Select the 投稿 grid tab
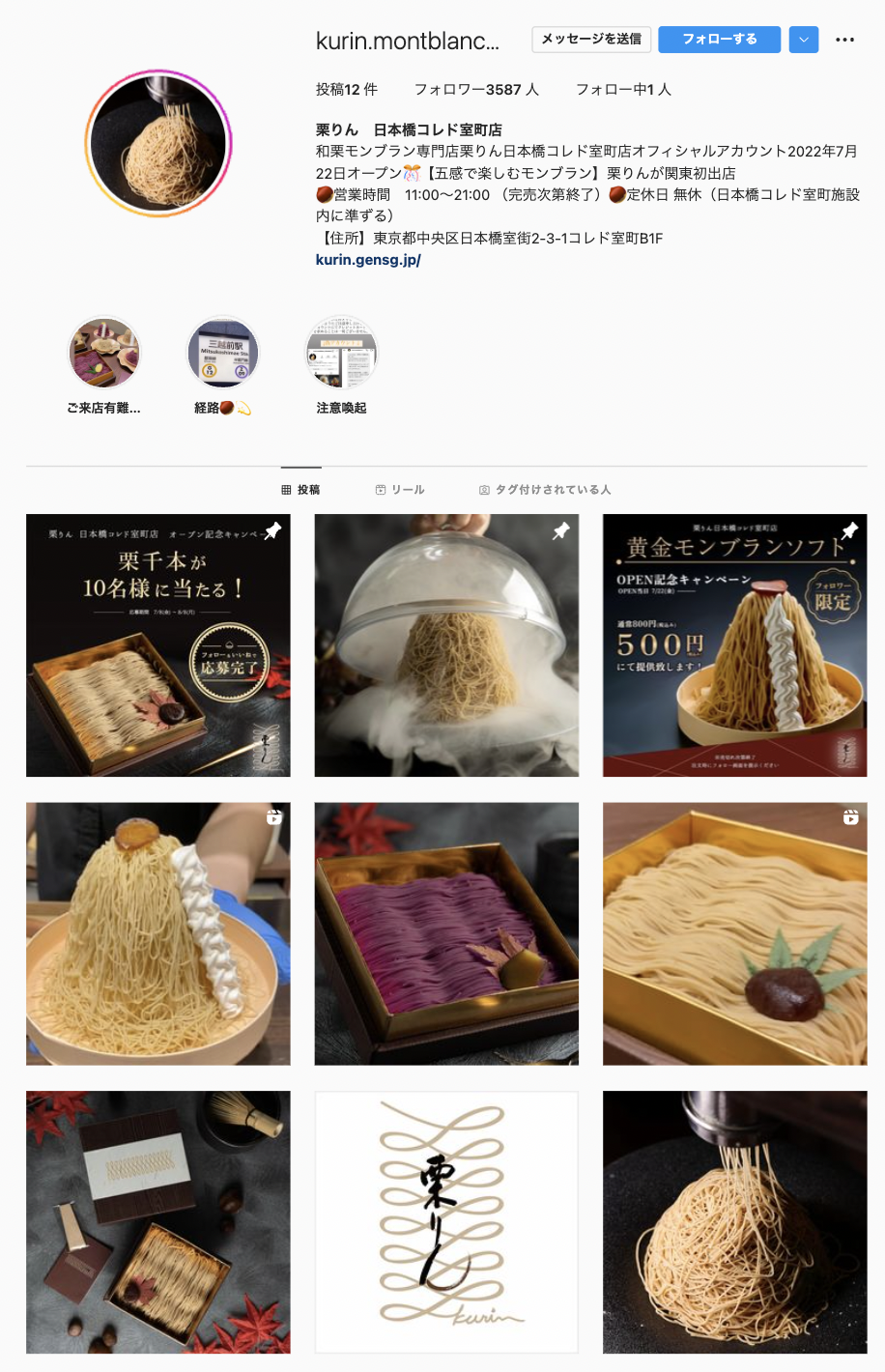Viewport: 885px width, 1372px height. 300,490
